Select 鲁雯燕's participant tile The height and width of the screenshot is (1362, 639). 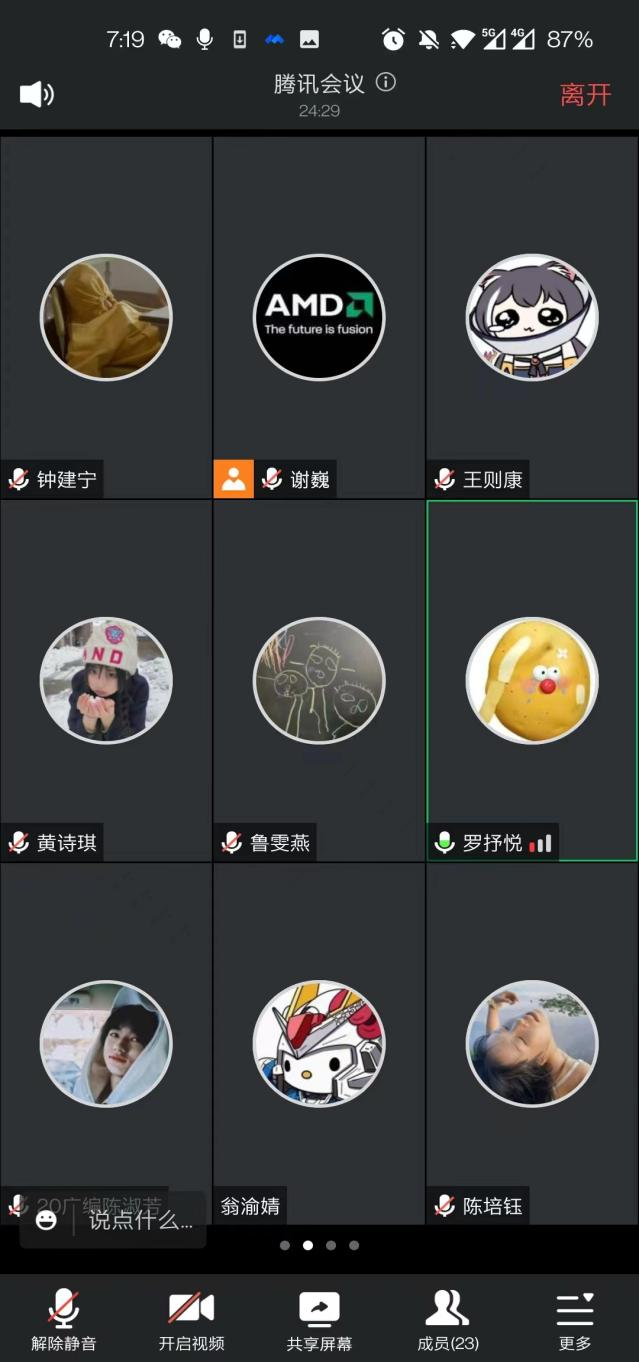click(x=319, y=680)
